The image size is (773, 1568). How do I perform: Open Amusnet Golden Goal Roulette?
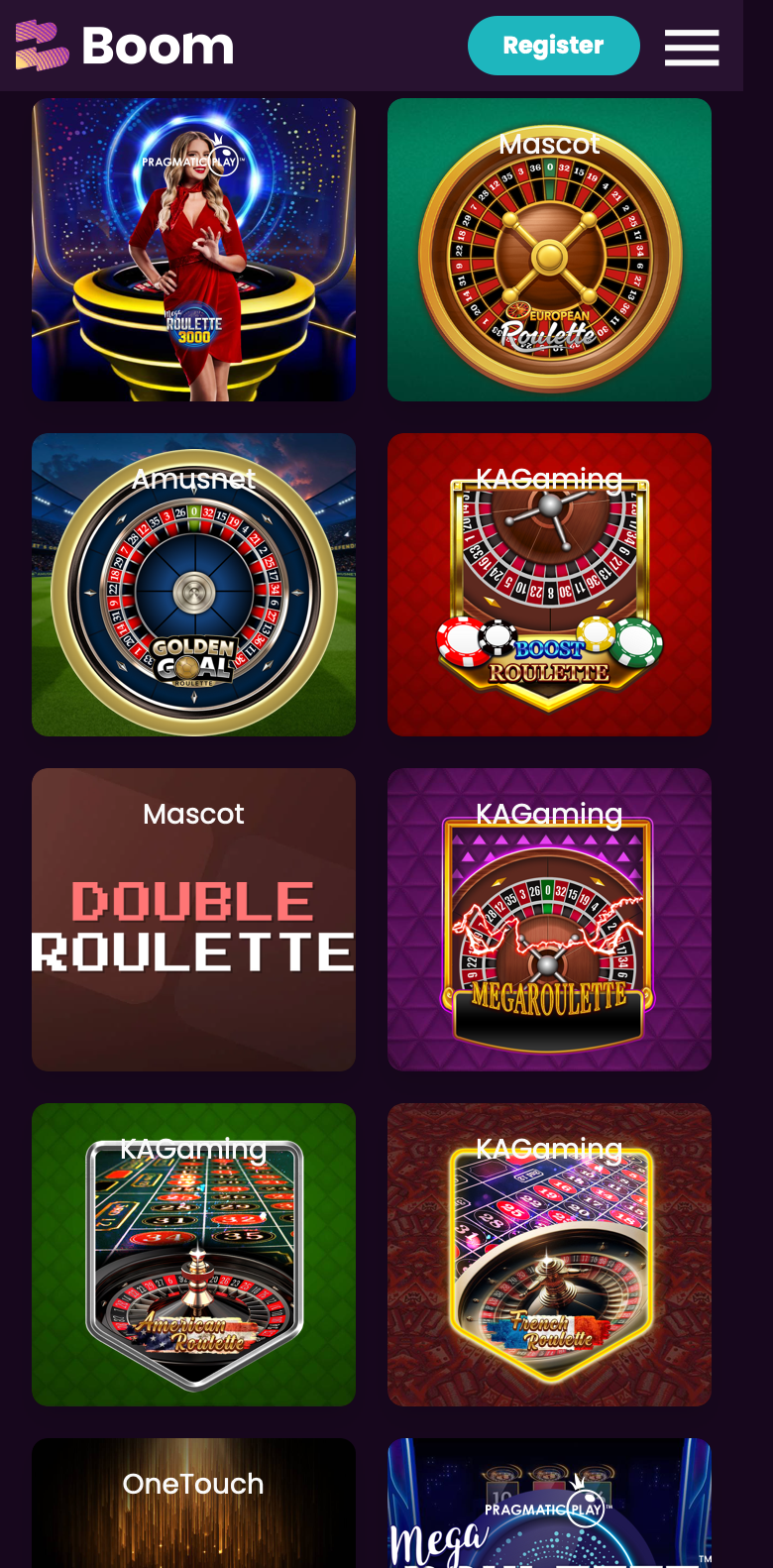[193, 585]
